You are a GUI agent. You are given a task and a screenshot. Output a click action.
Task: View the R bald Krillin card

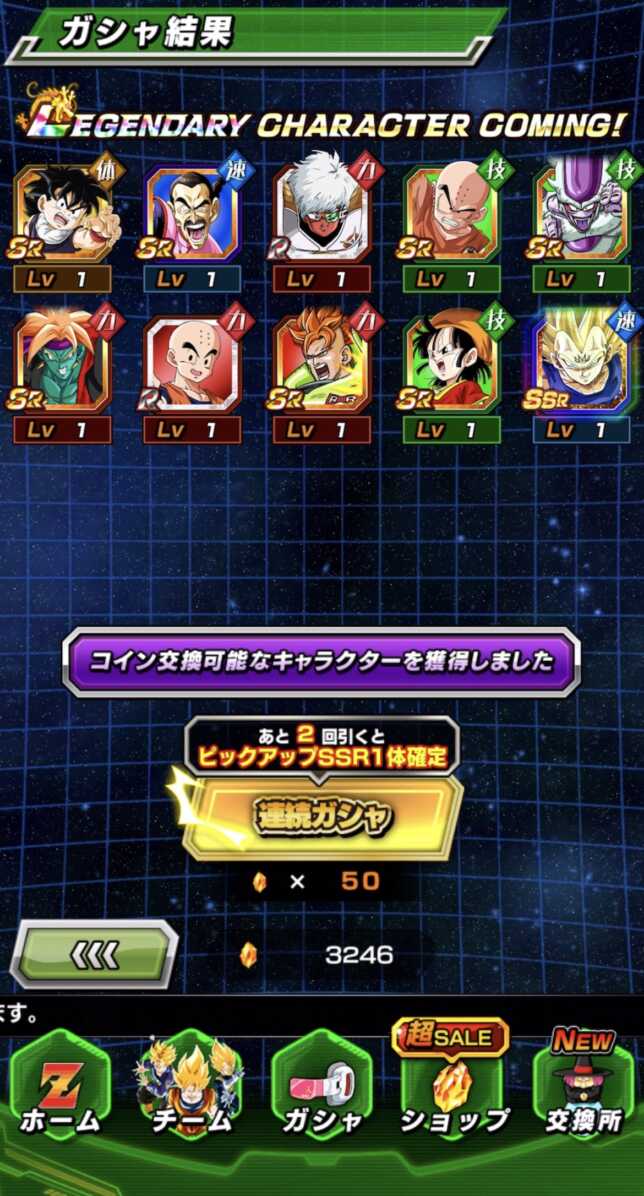[192, 362]
